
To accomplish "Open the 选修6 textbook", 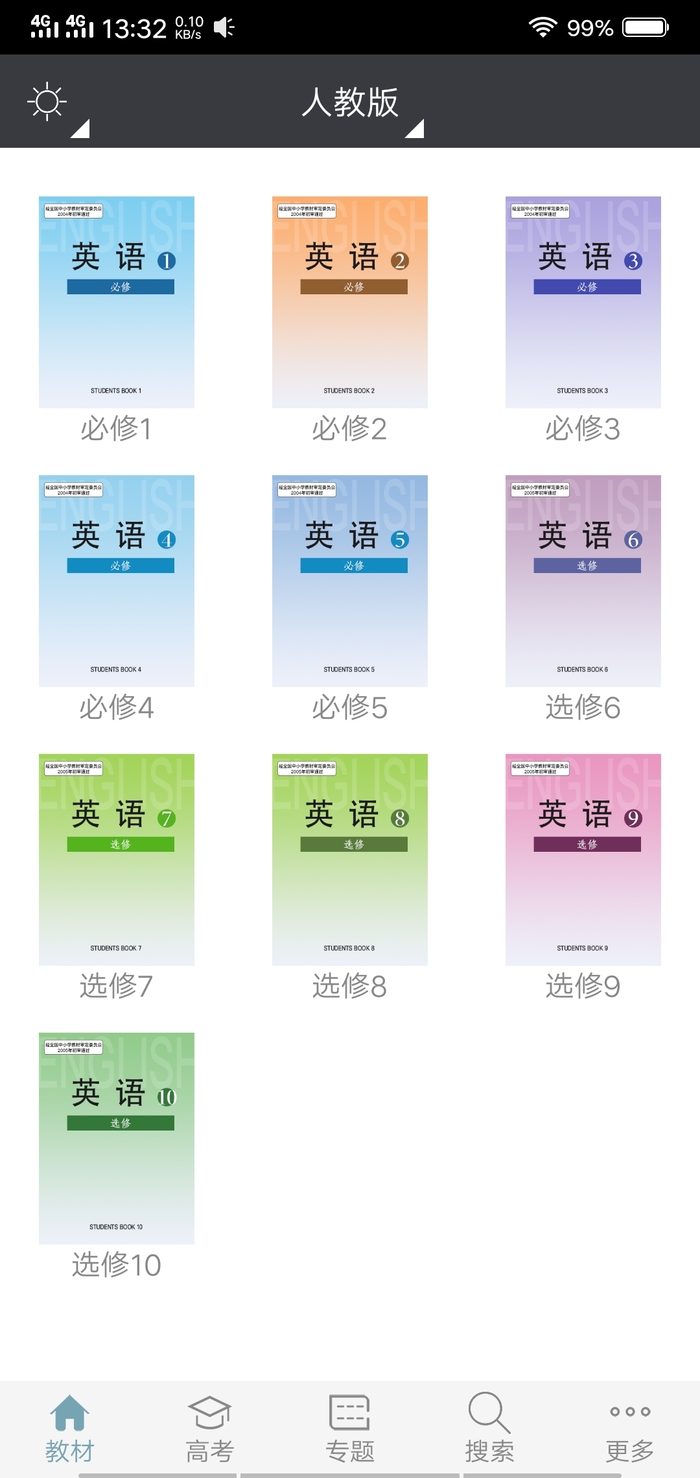I will click(583, 581).
